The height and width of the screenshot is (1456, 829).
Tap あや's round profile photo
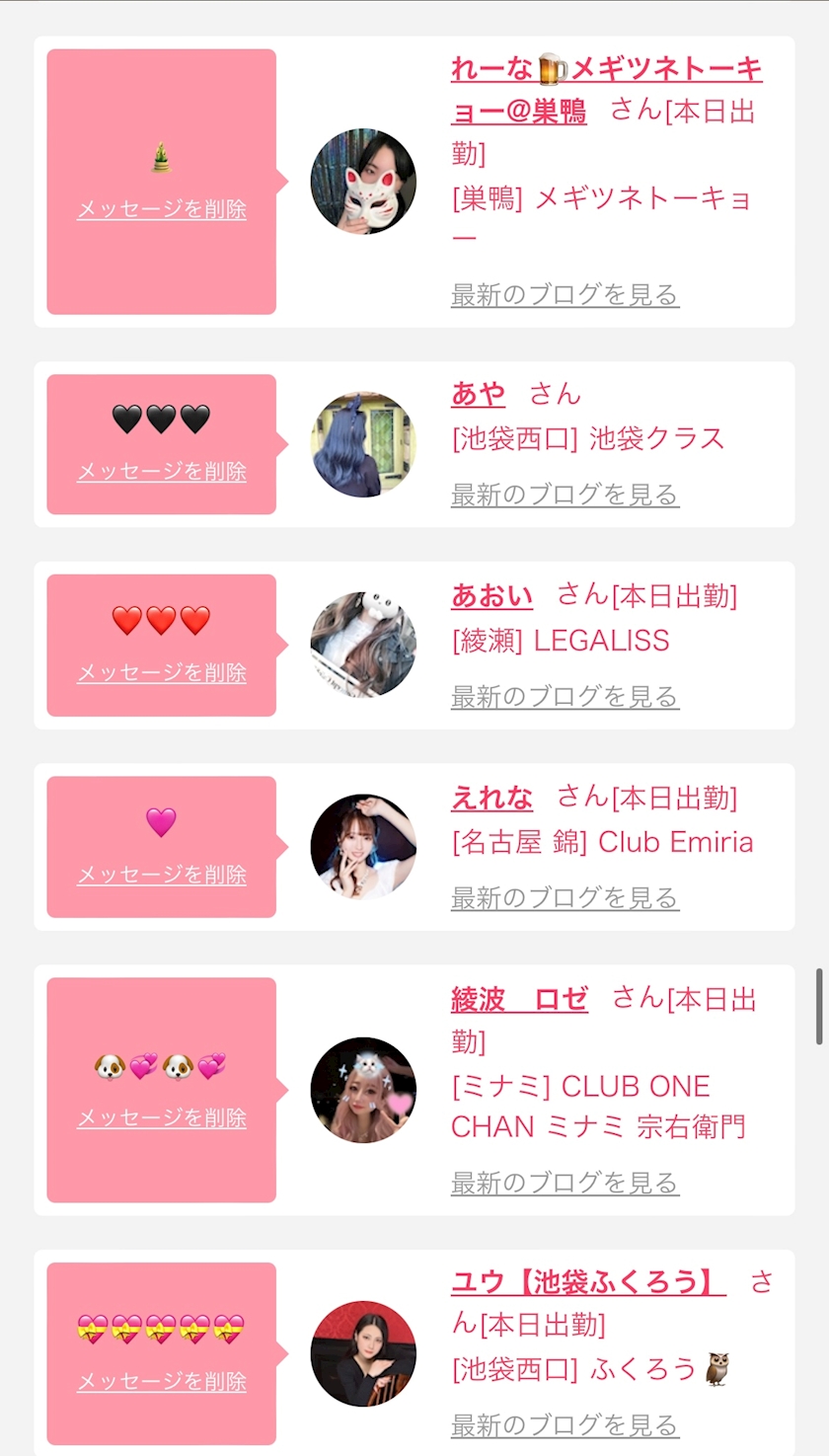point(363,444)
